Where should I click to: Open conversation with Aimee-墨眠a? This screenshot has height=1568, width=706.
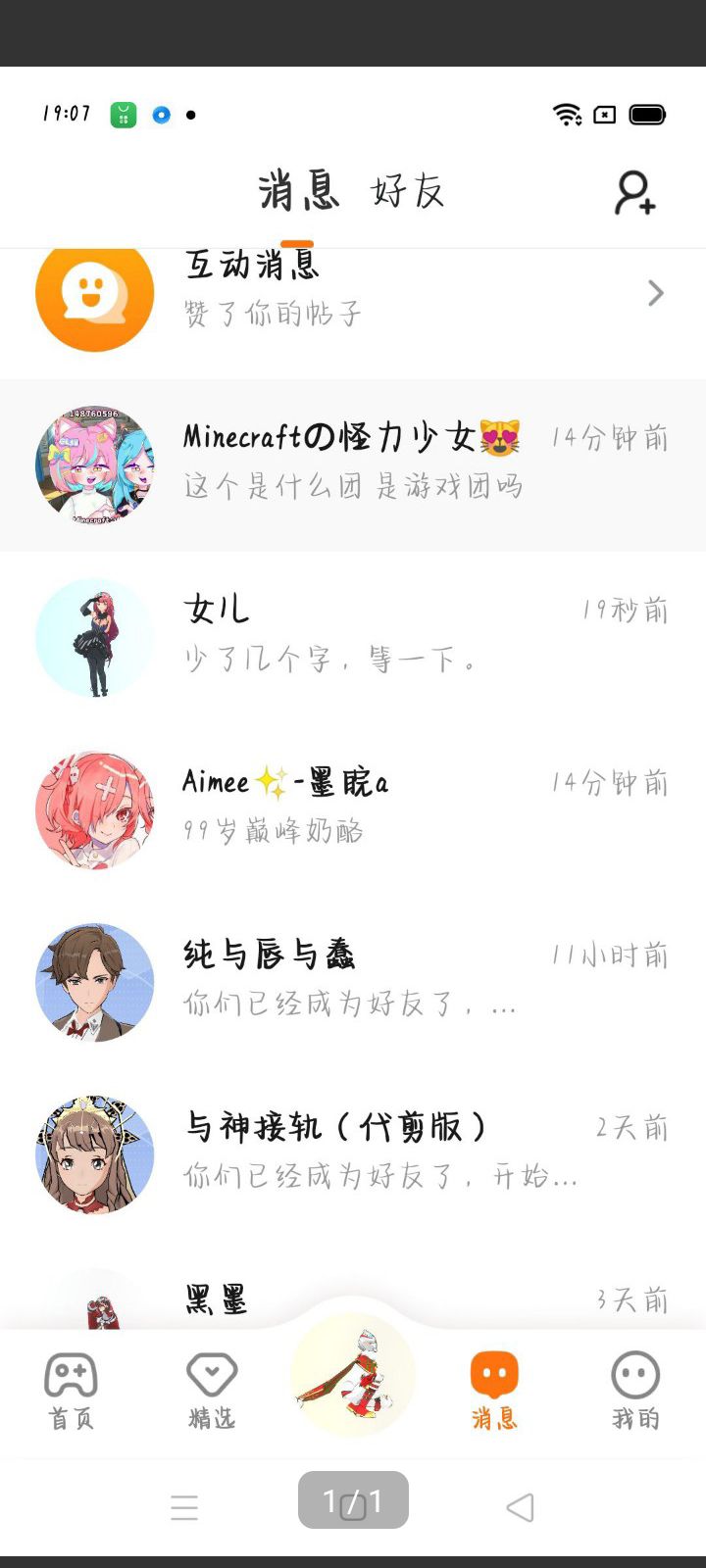click(x=353, y=808)
